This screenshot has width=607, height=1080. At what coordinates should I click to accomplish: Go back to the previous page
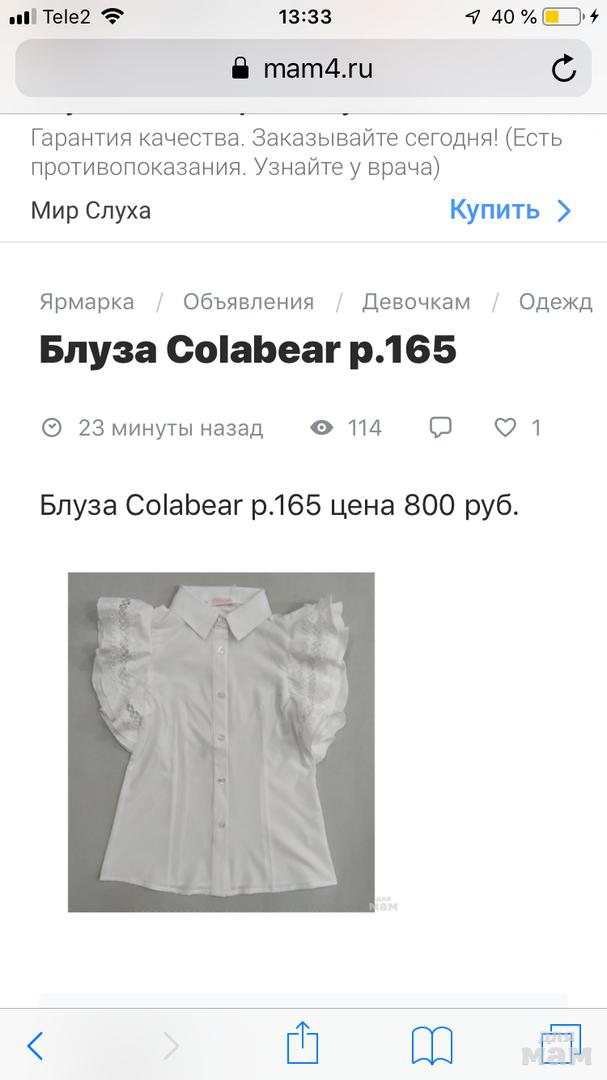(35, 1046)
